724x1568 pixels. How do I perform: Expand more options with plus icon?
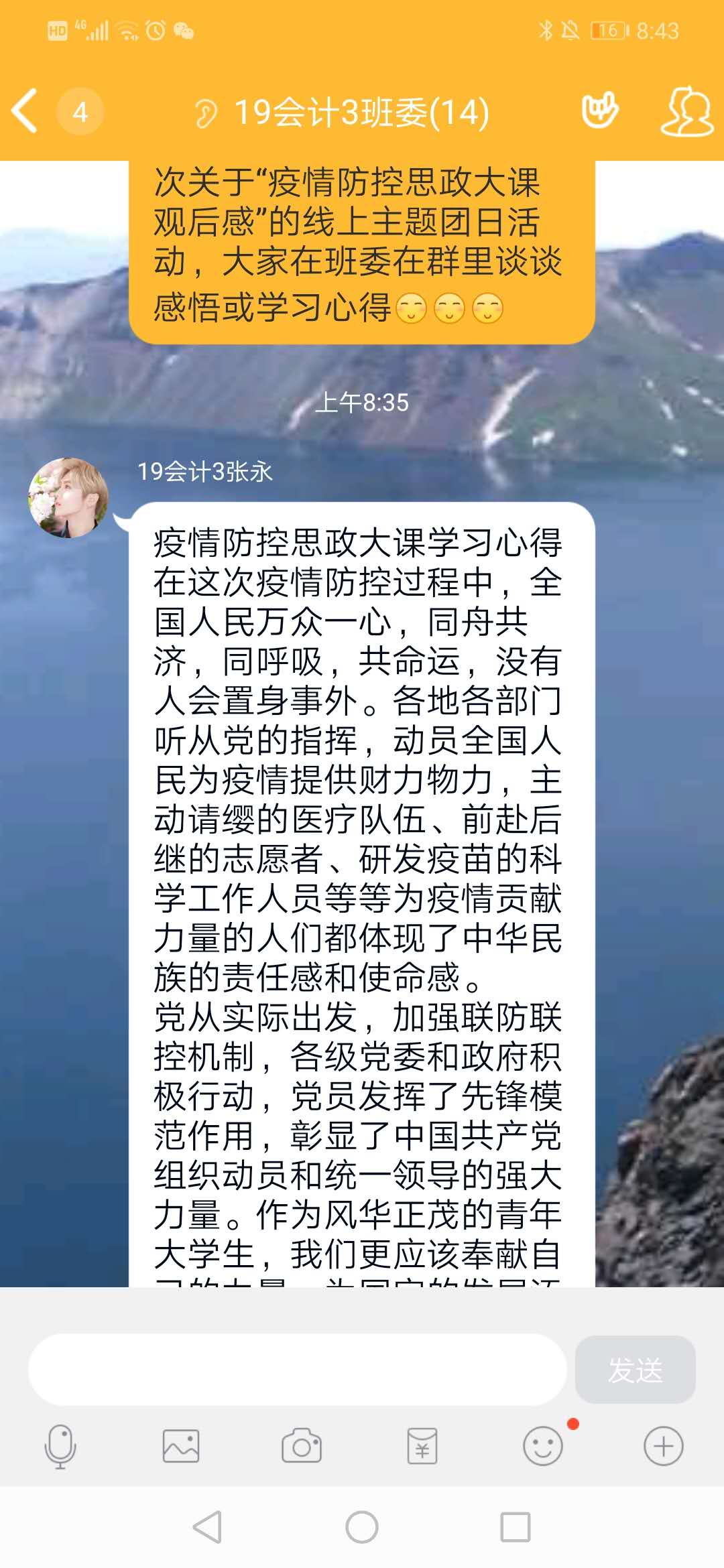click(x=663, y=1446)
